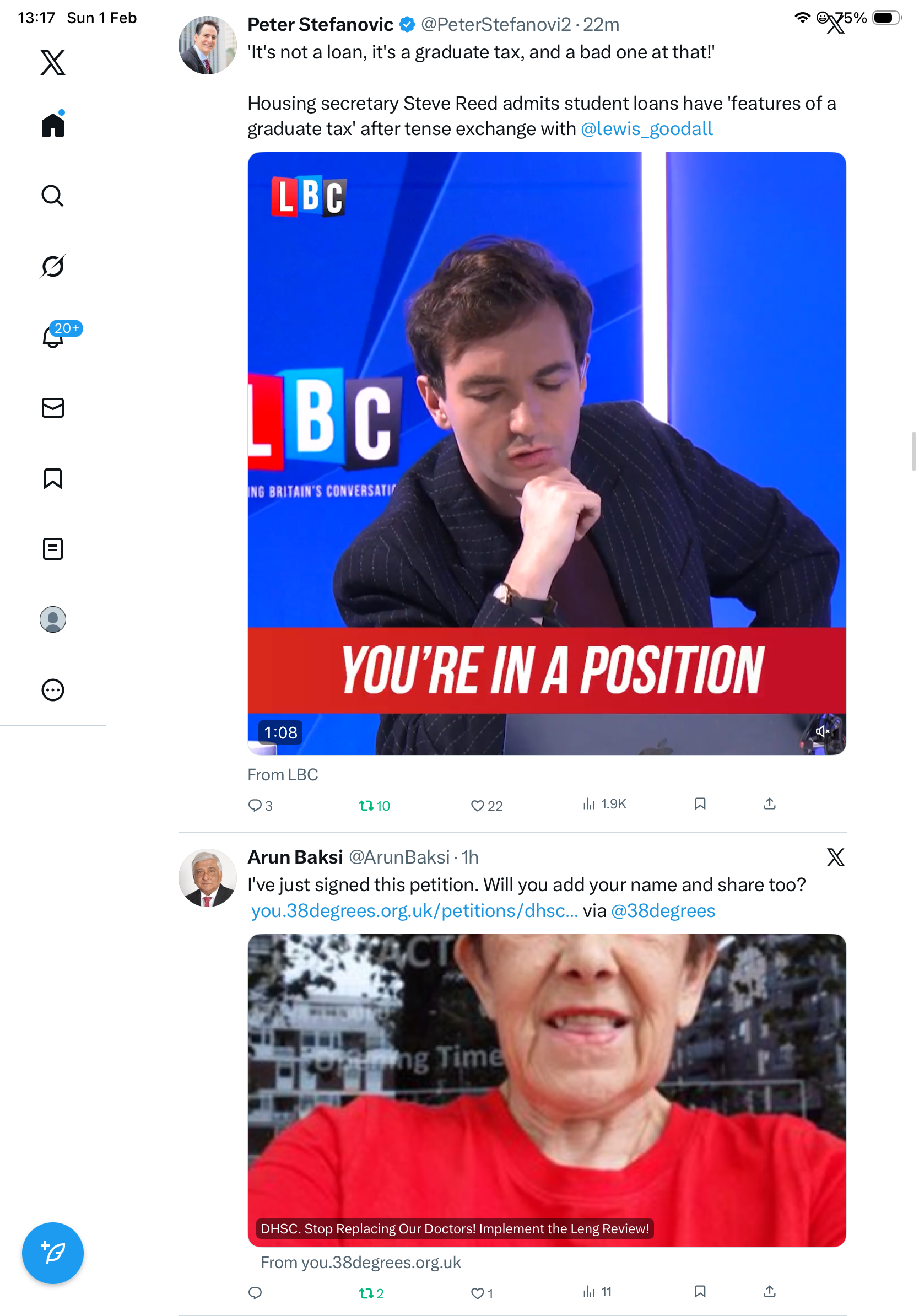Open the profile icon in sidebar
The width and height of the screenshot is (919, 1316).
[53, 619]
